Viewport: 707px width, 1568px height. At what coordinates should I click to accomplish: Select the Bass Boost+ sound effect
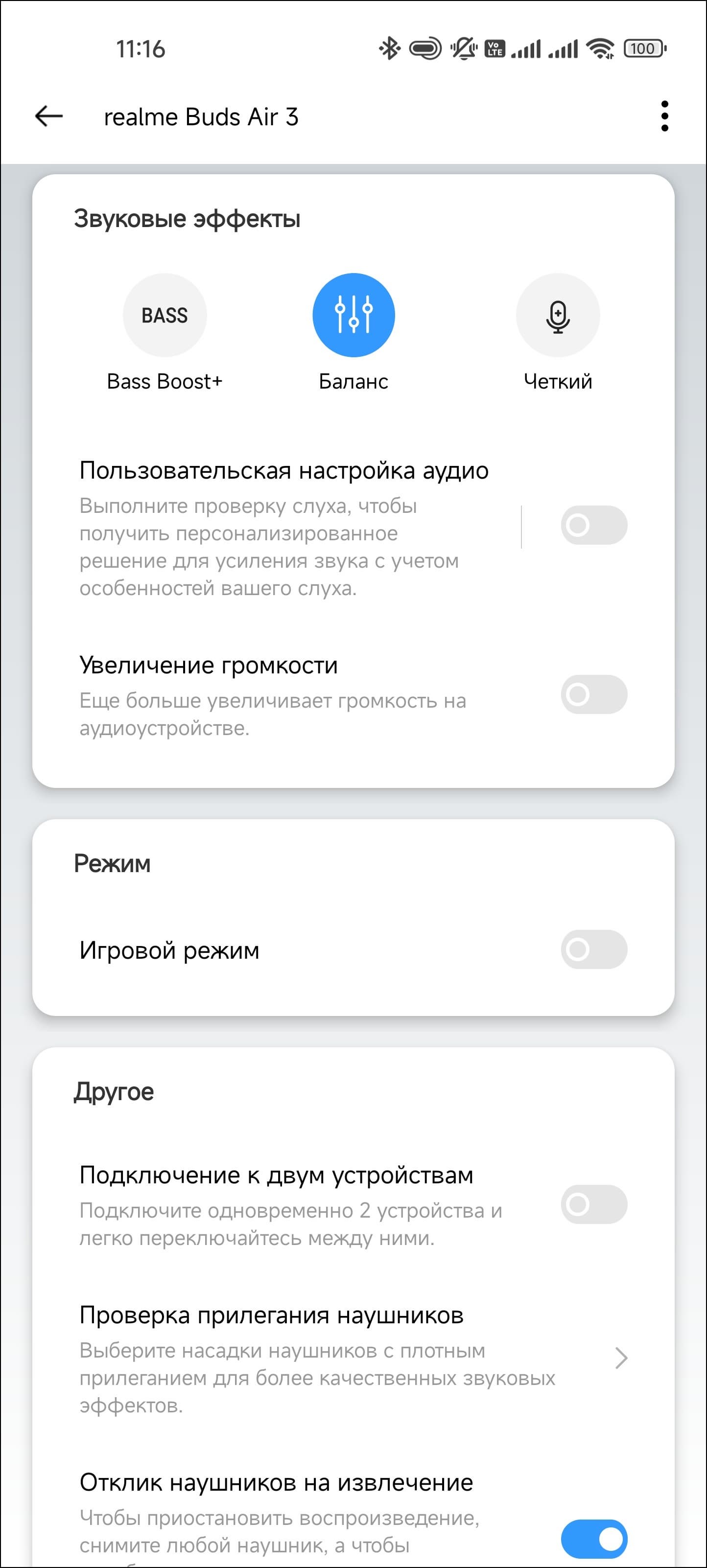(x=165, y=315)
